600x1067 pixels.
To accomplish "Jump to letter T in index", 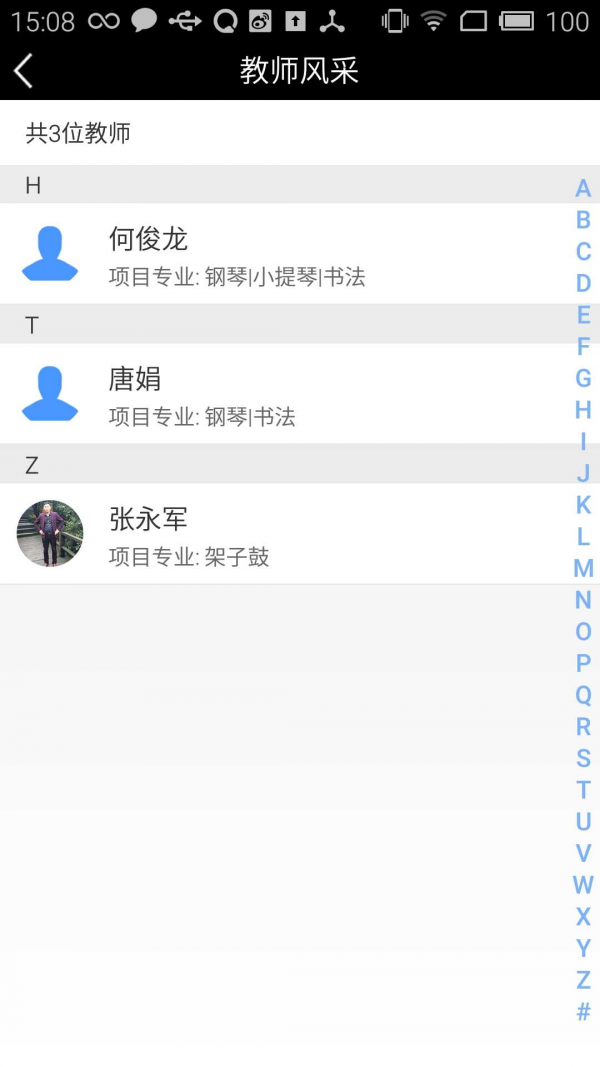I will (x=583, y=790).
